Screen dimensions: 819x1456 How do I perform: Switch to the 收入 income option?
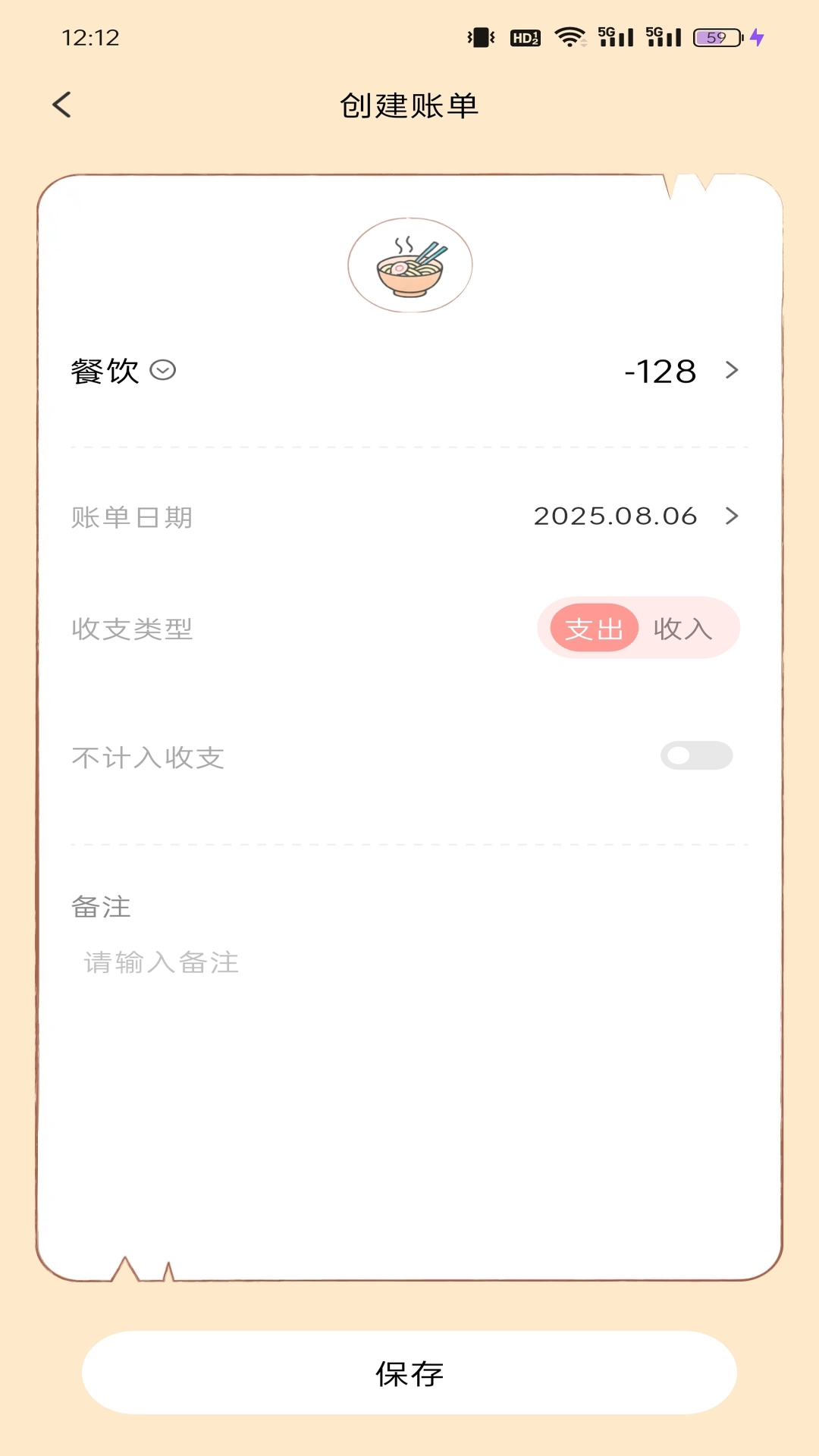tap(682, 628)
